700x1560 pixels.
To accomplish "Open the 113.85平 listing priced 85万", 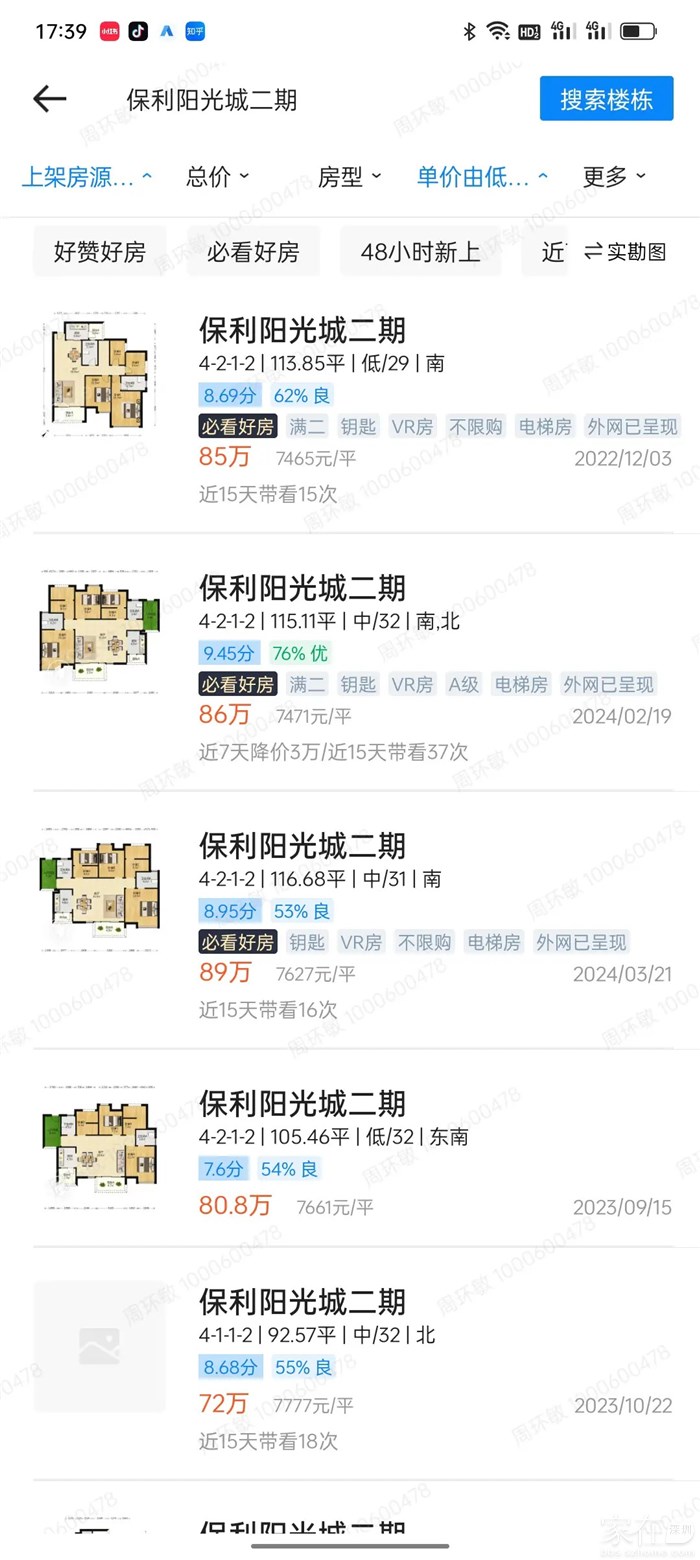I will 350,410.
